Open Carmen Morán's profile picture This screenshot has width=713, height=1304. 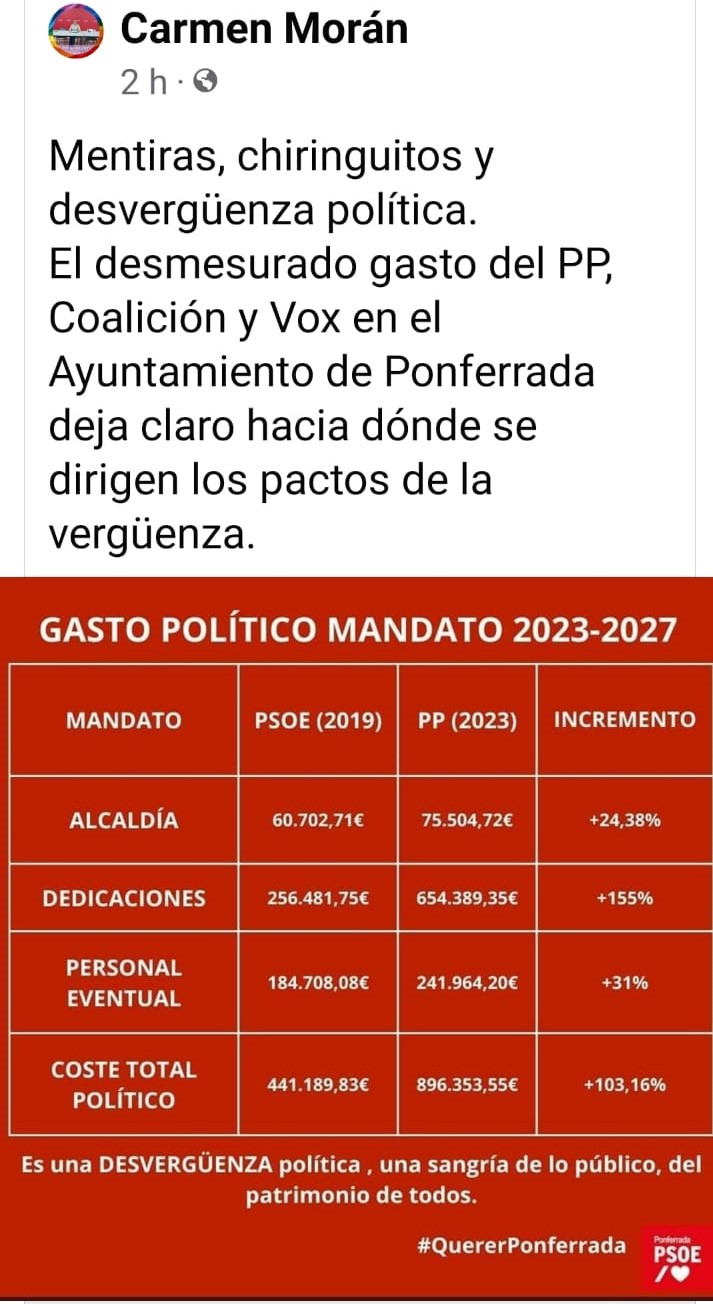[x=76, y=32]
